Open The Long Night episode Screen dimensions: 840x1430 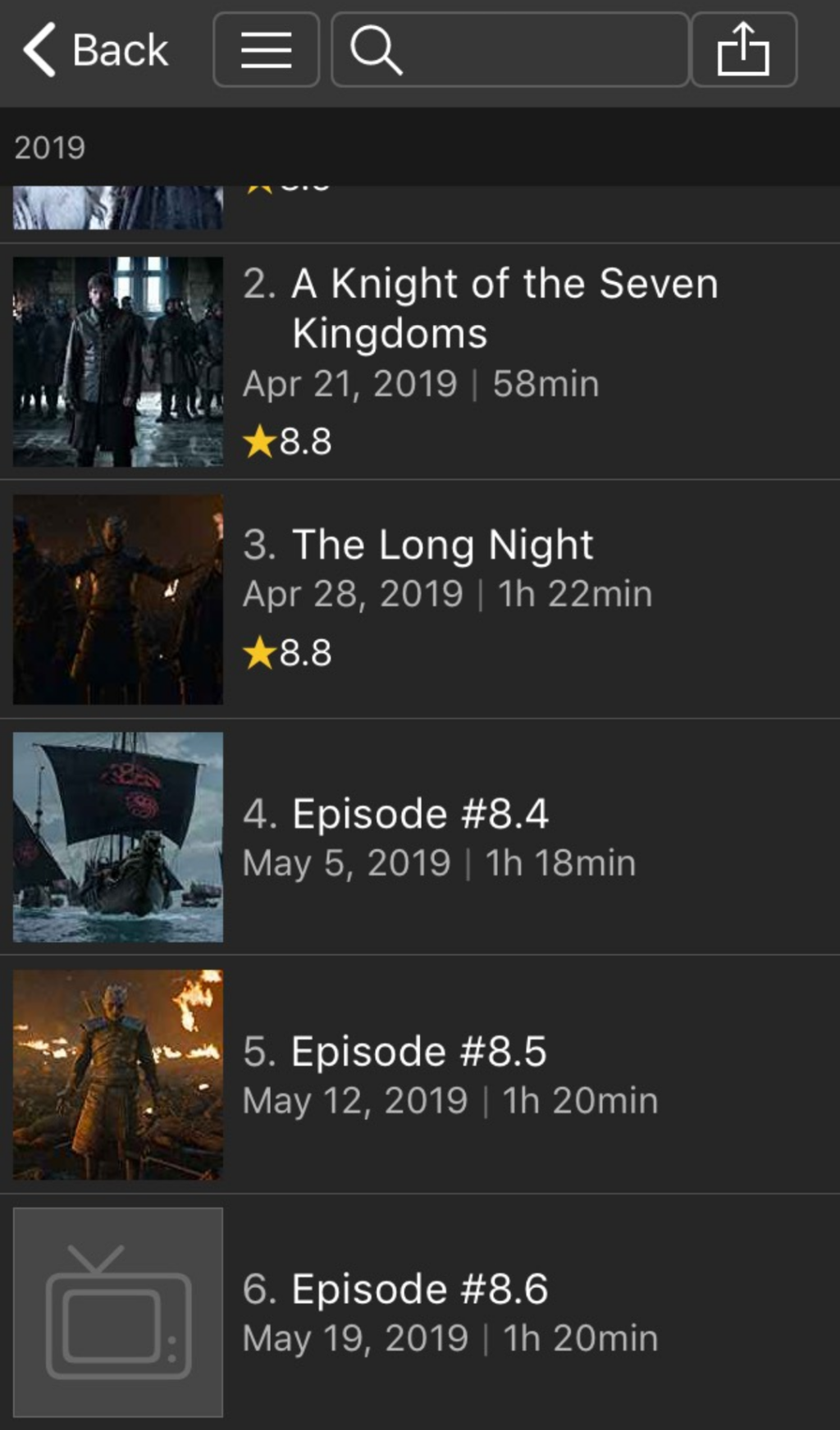[x=443, y=546]
